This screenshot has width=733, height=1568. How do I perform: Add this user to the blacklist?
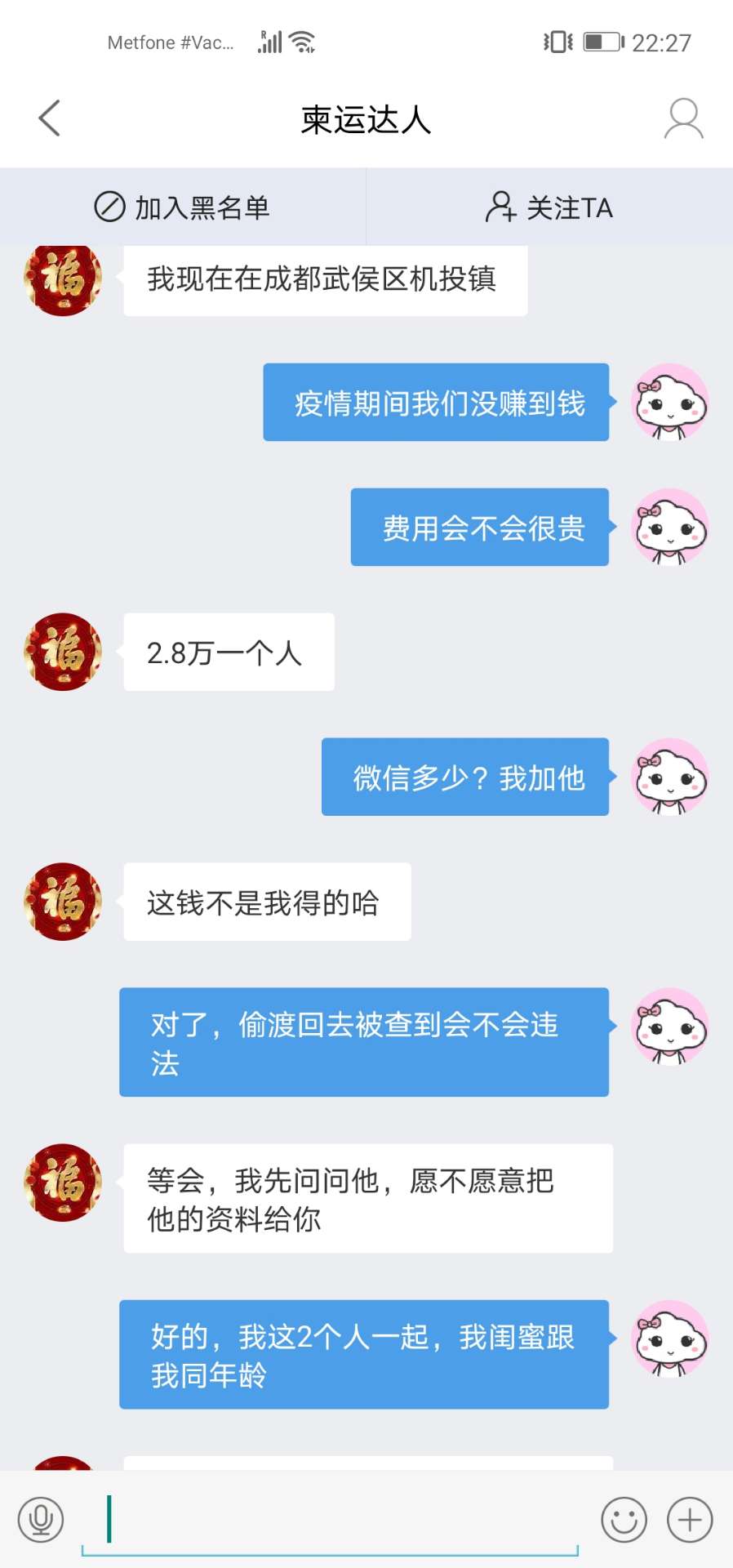(183, 207)
